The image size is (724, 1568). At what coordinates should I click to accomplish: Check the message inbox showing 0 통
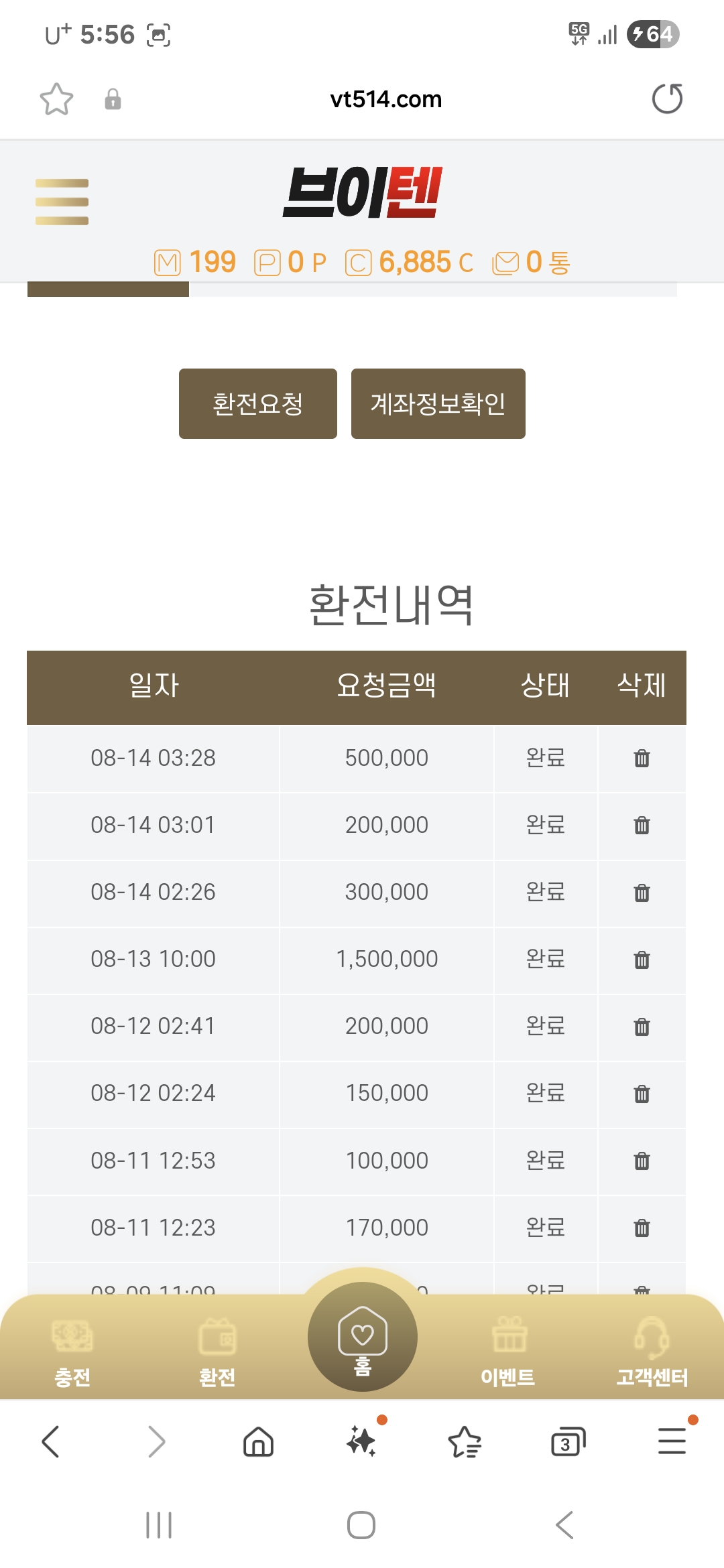(x=532, y=262)
